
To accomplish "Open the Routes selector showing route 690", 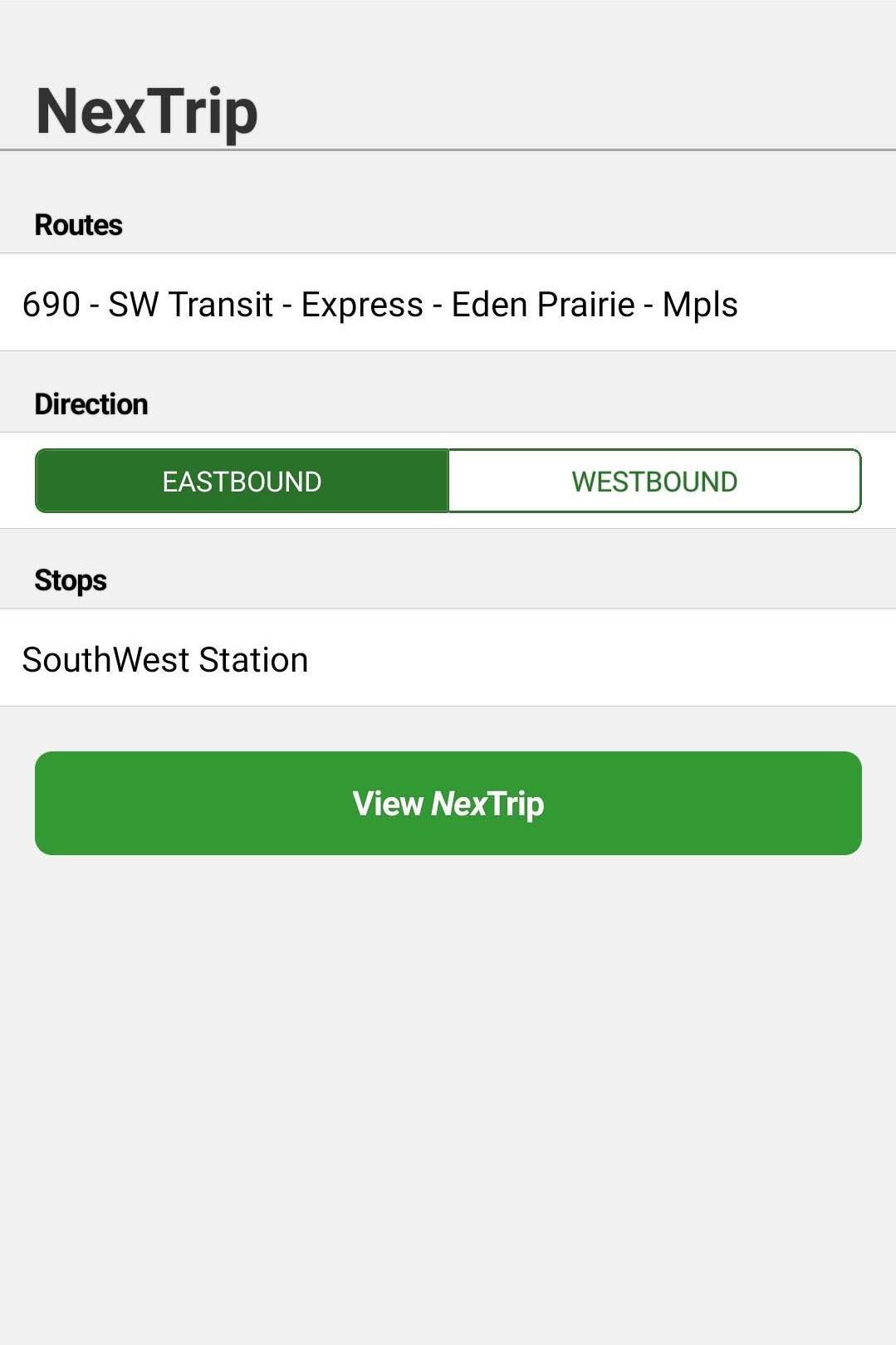I will (448, 303).
